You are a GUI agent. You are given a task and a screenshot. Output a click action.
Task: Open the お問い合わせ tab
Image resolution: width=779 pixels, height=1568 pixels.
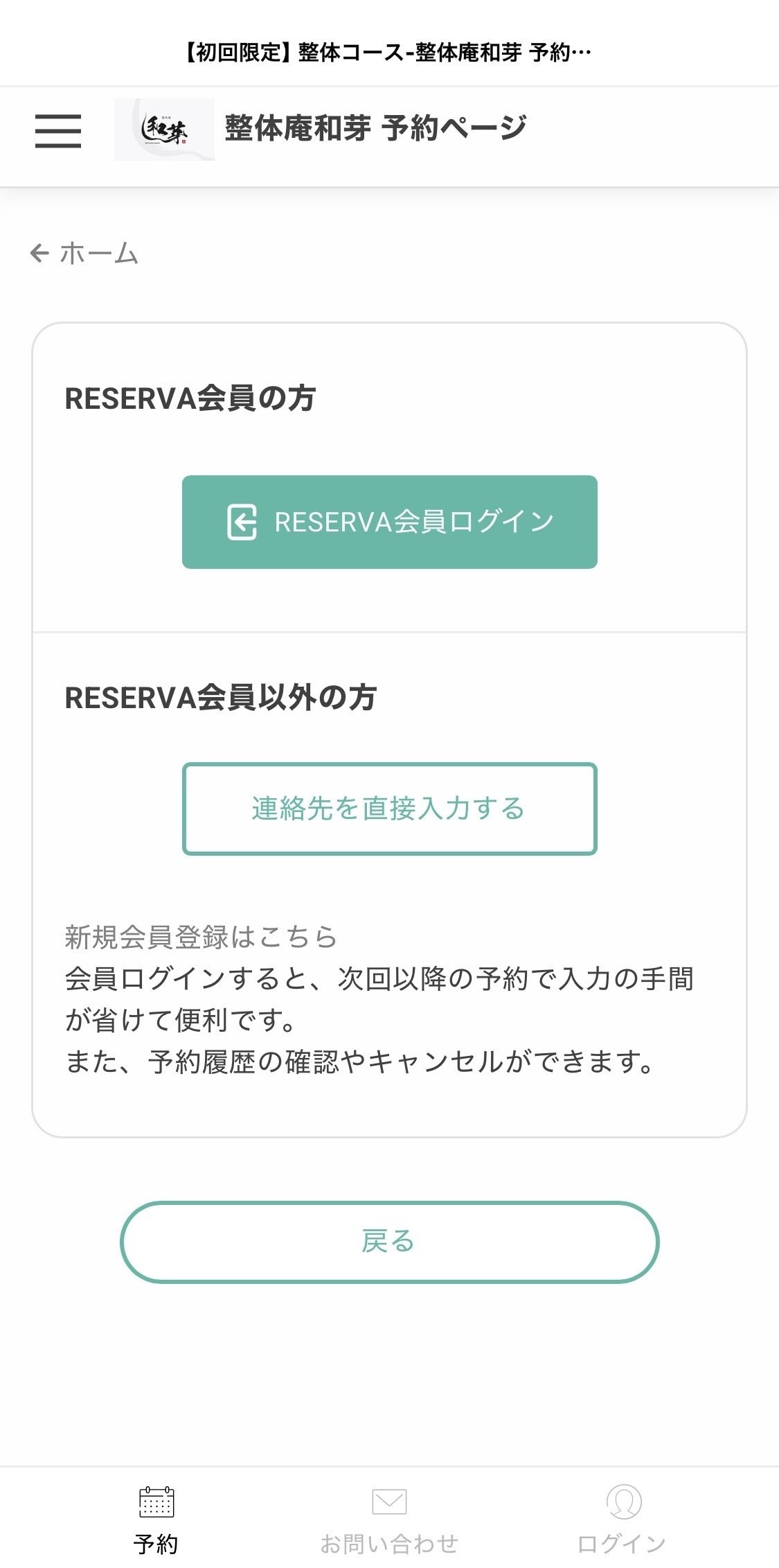coord(389,1519)
